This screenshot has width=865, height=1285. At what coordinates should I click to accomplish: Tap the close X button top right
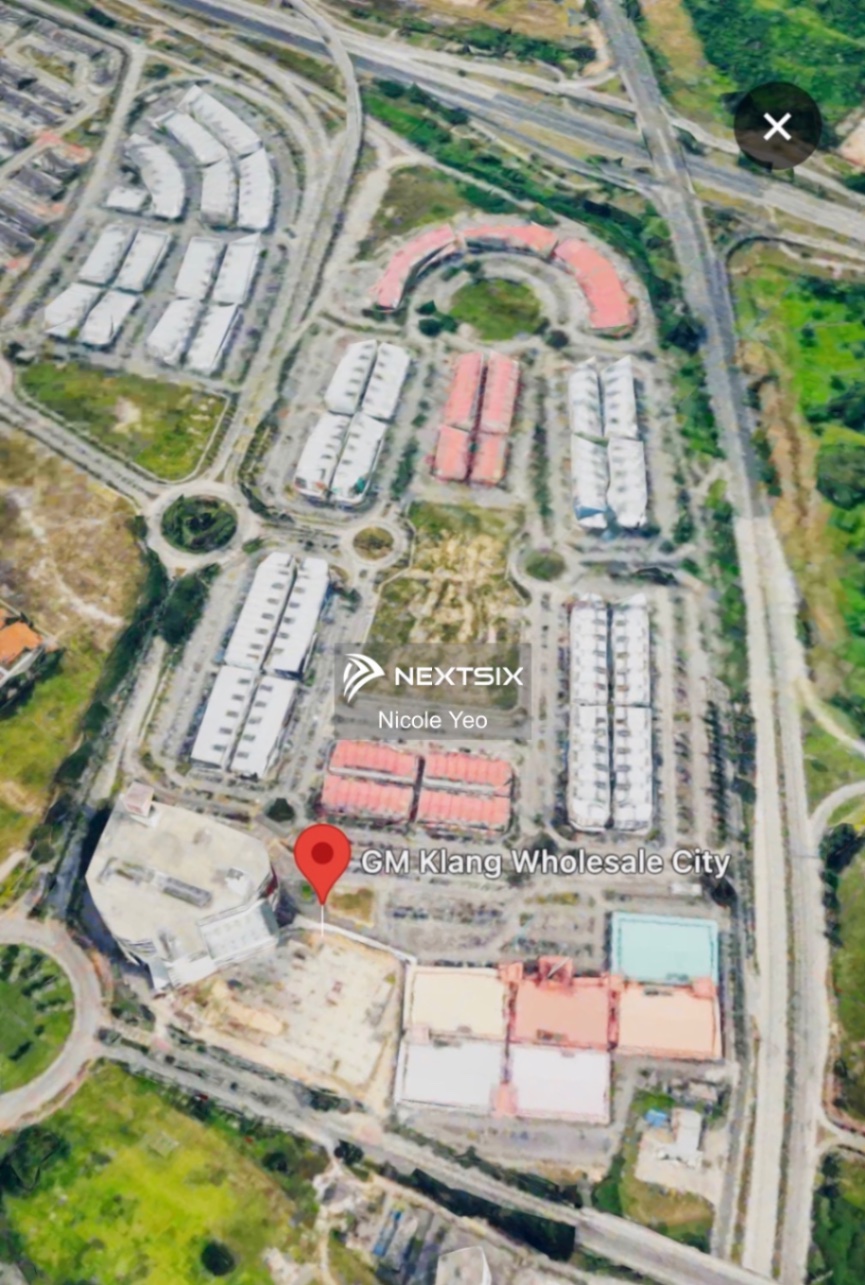tap(777, 127)
